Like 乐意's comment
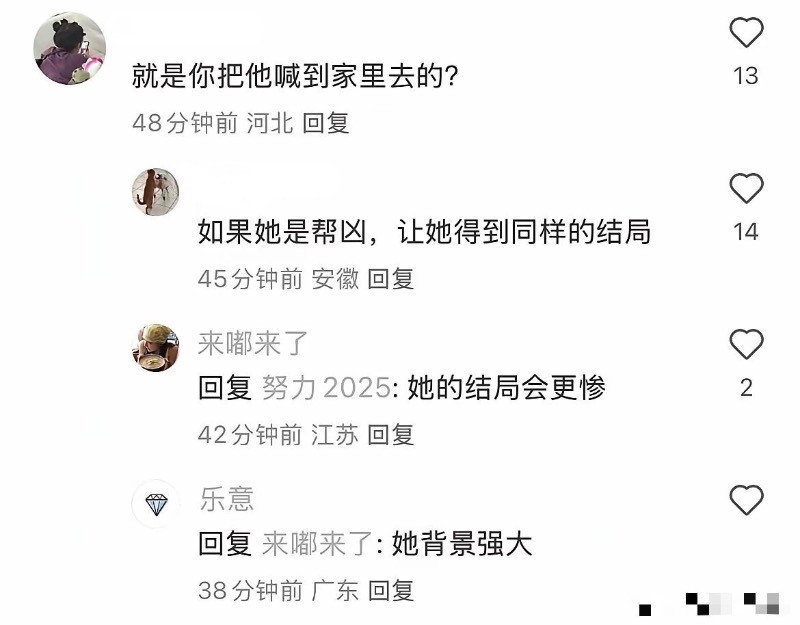800x625 pixels. click(746, 500)
